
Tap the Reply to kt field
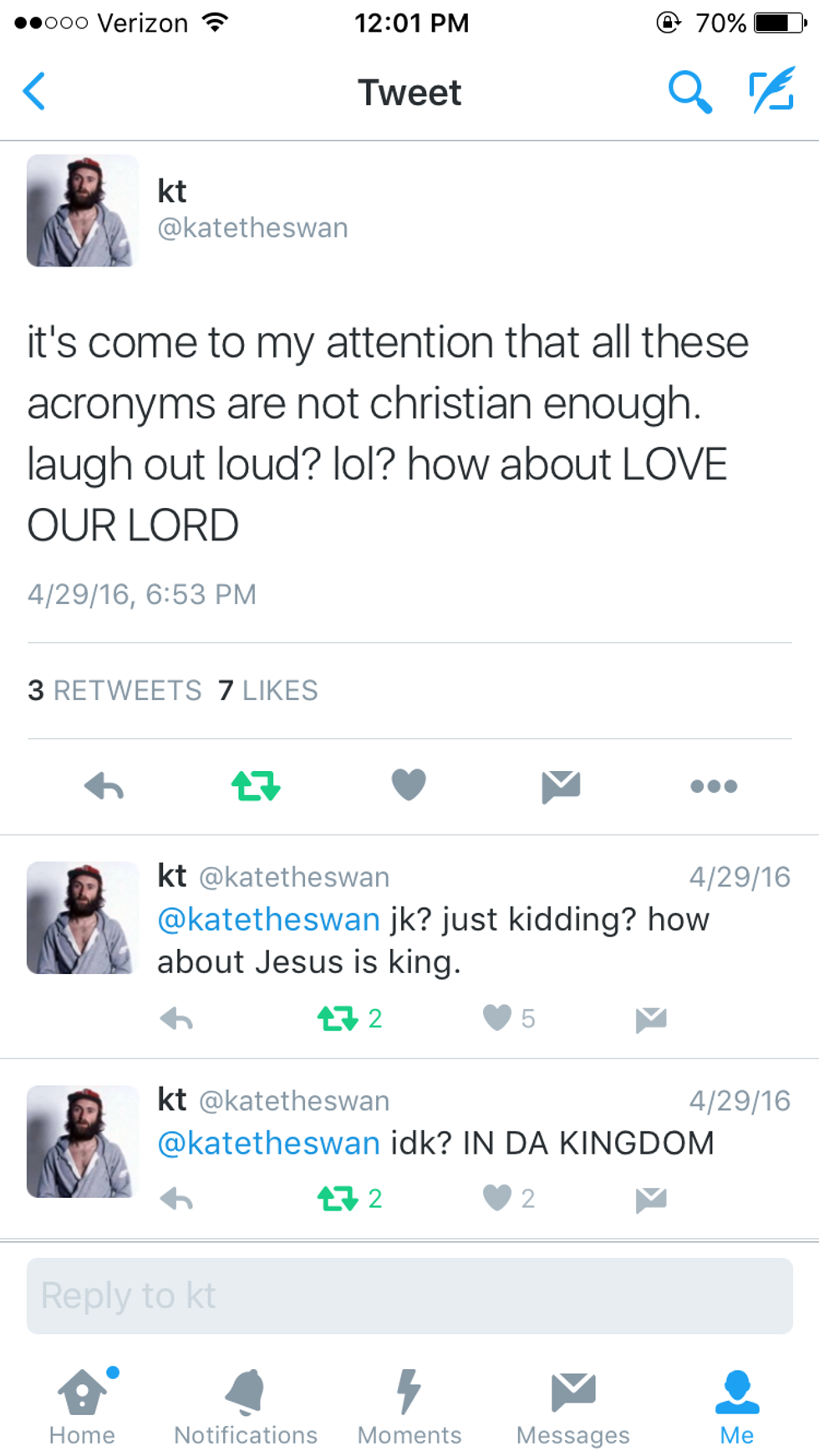409,1296
